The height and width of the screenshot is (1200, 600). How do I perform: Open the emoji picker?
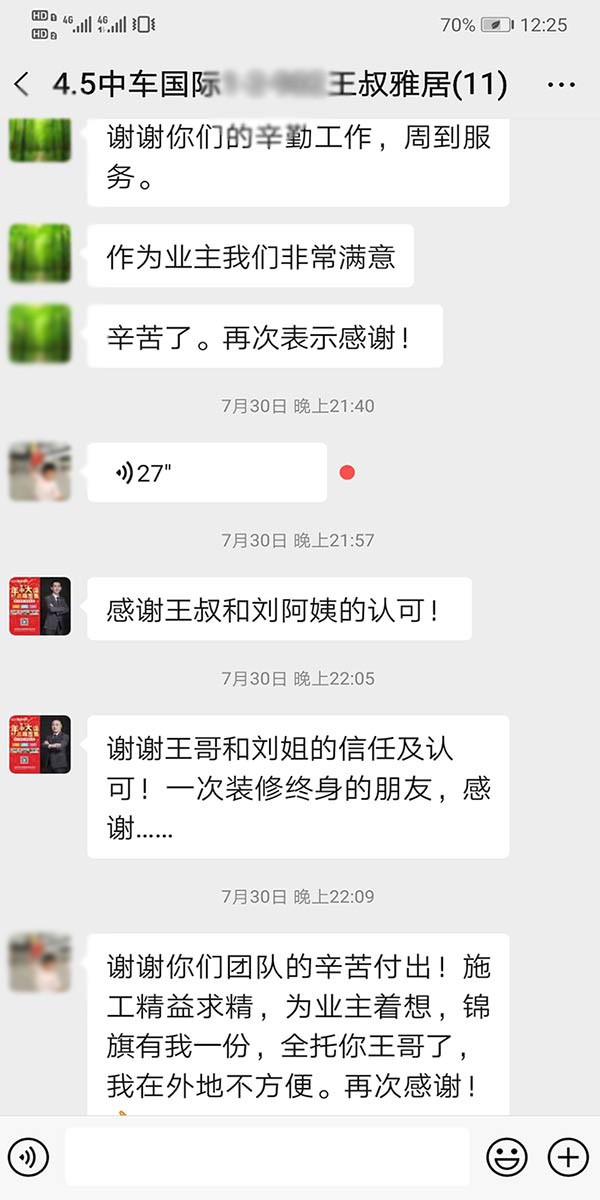507,1157
